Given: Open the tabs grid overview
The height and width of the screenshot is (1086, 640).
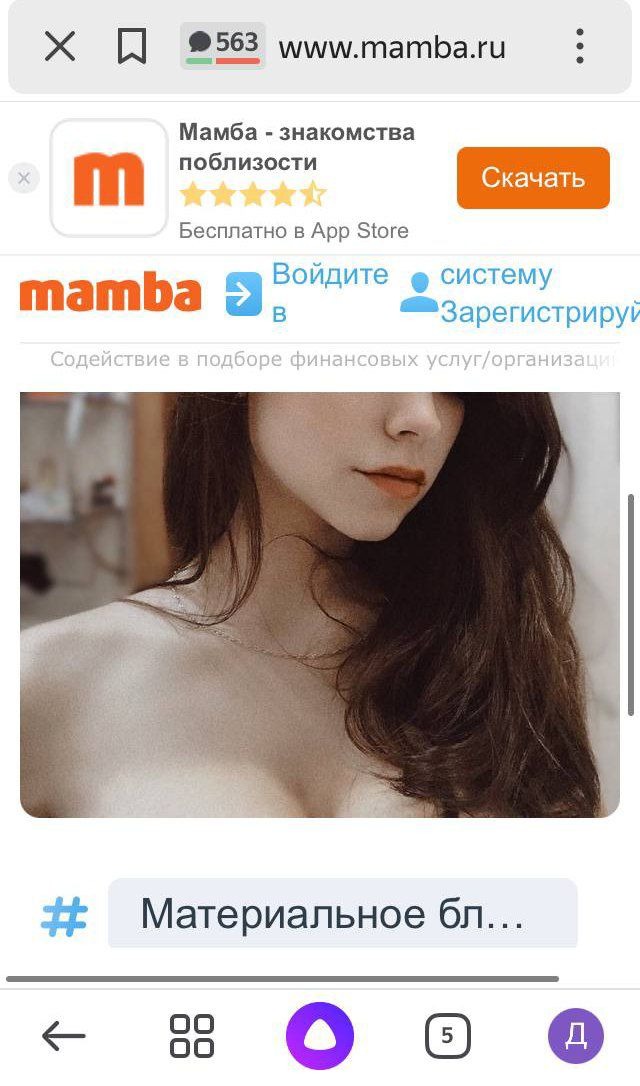Looking at the screenshot, I should (191, 1036).
